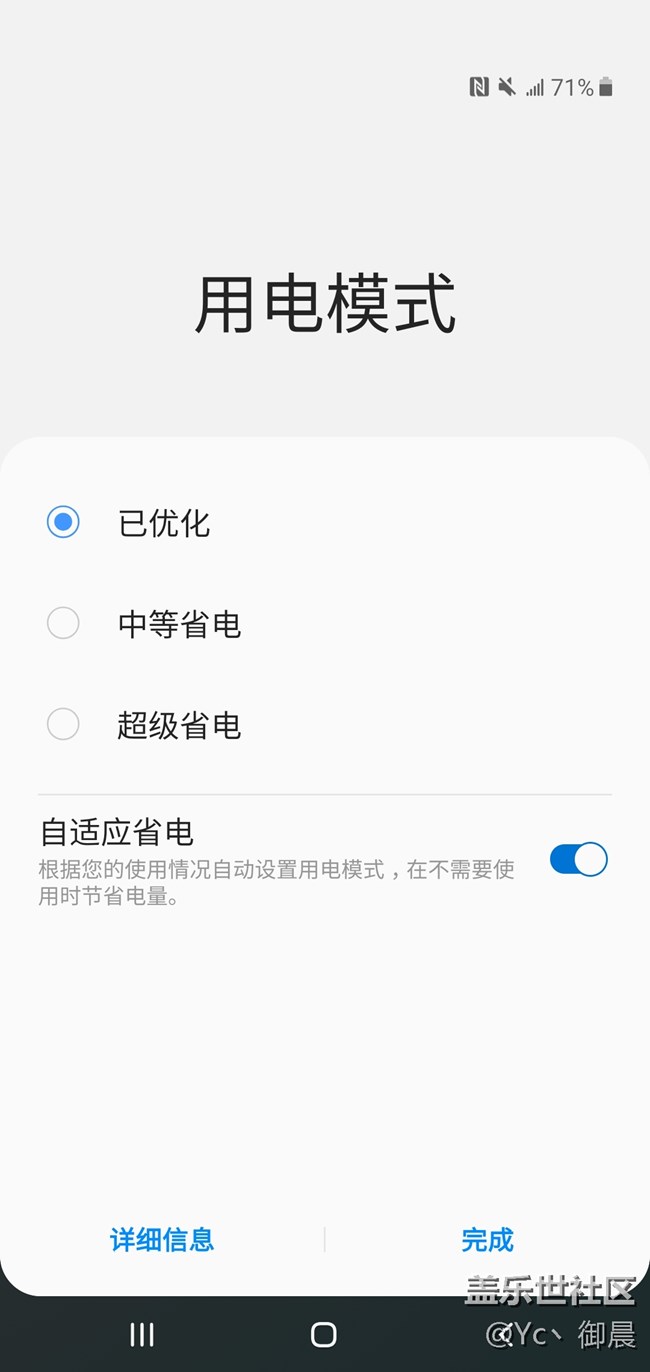Open 详细信息 details
The height and width of the screenshot is (1372, 650).
click(x=162, y=1240)
